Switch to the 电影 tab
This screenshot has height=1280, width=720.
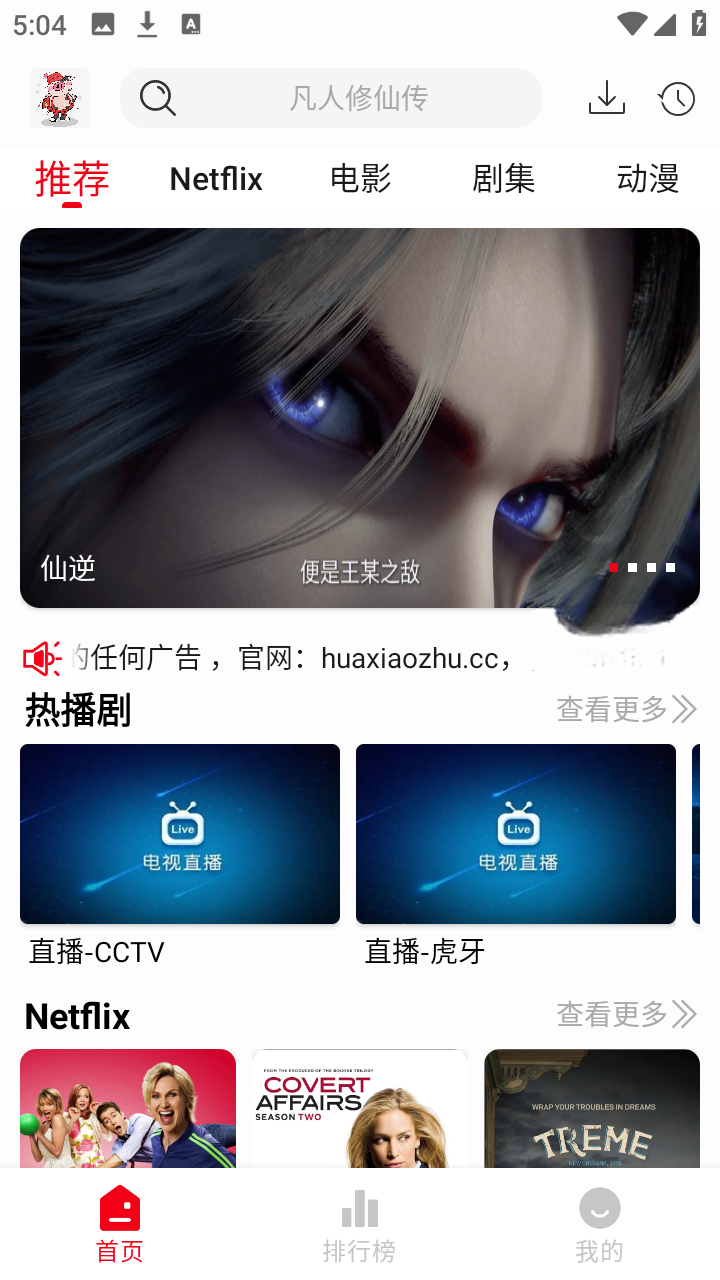(360, 179)
